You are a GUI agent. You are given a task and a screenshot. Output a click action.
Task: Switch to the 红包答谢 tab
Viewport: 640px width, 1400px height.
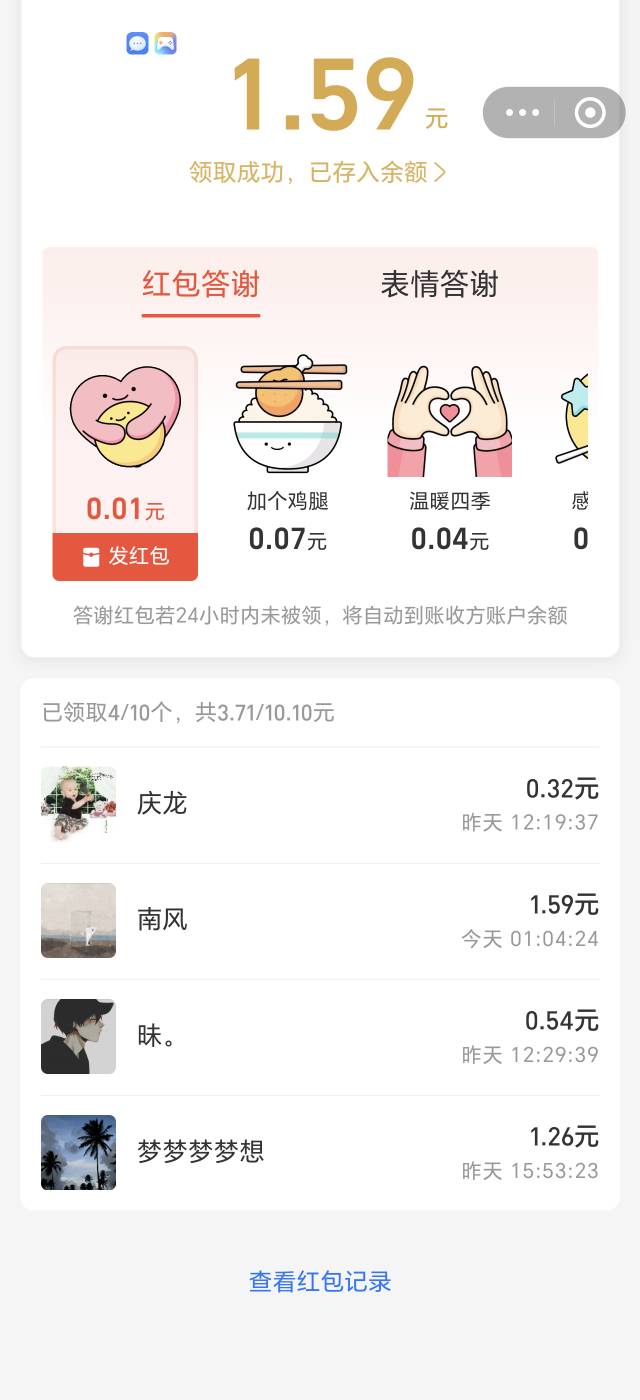[x=201, y=285]
